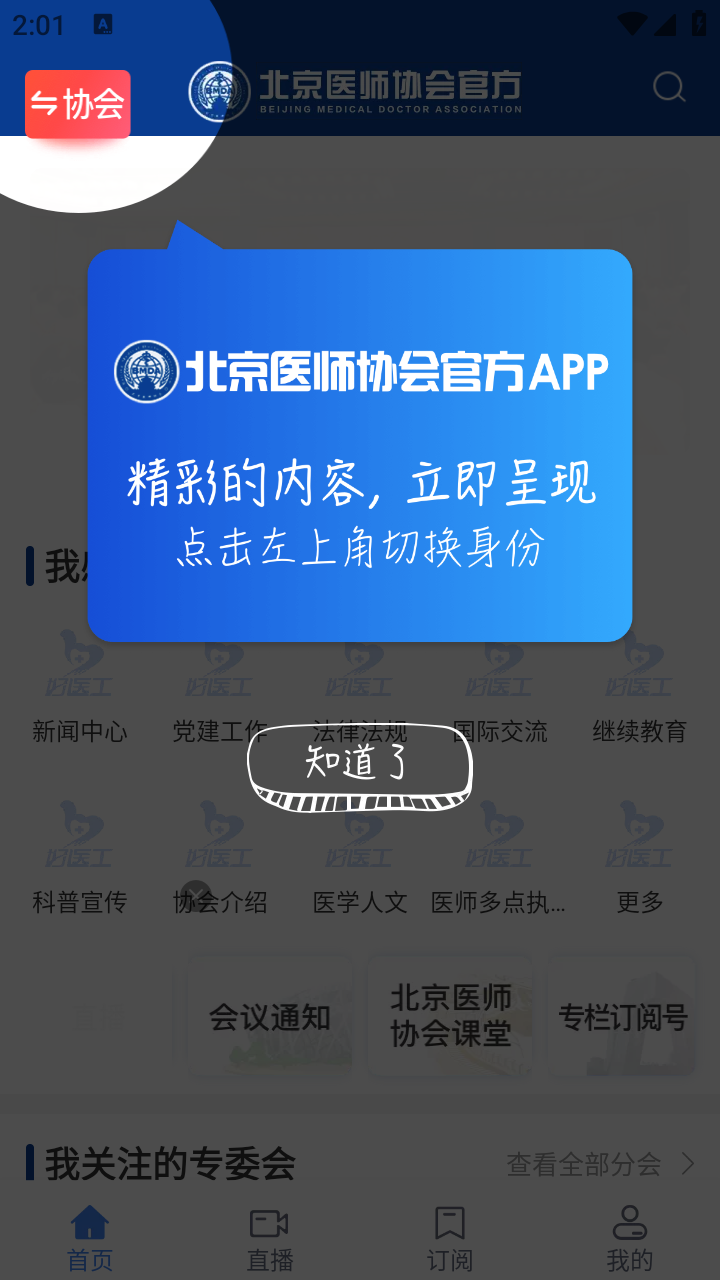720x1280 pixels.
Task: View all branches via 查看全部分会
Action: pyautogui.click(x=600, y=1164)
